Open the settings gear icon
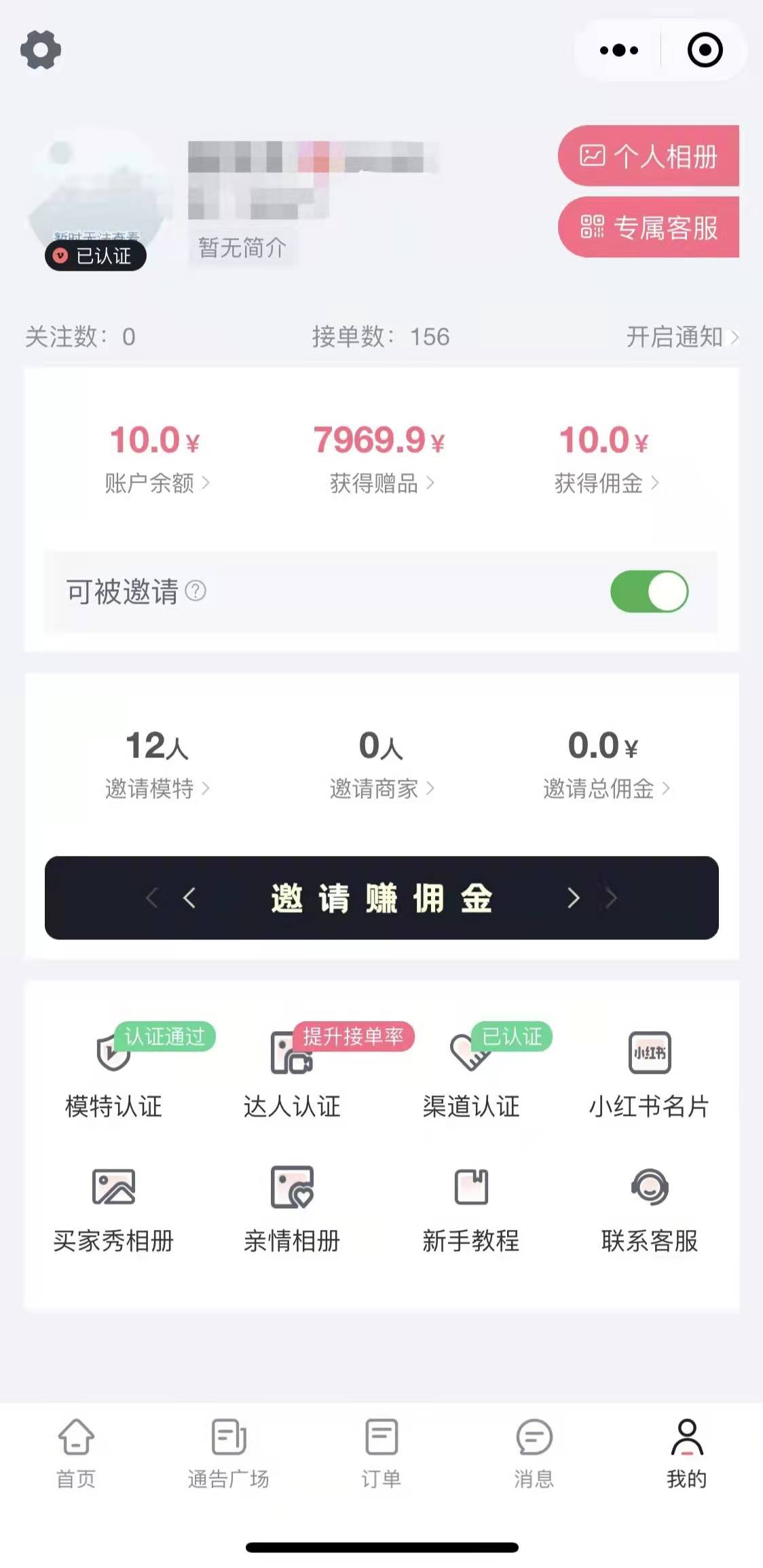The height and width of the screenshot is (1568, 763). click(40, 50)
